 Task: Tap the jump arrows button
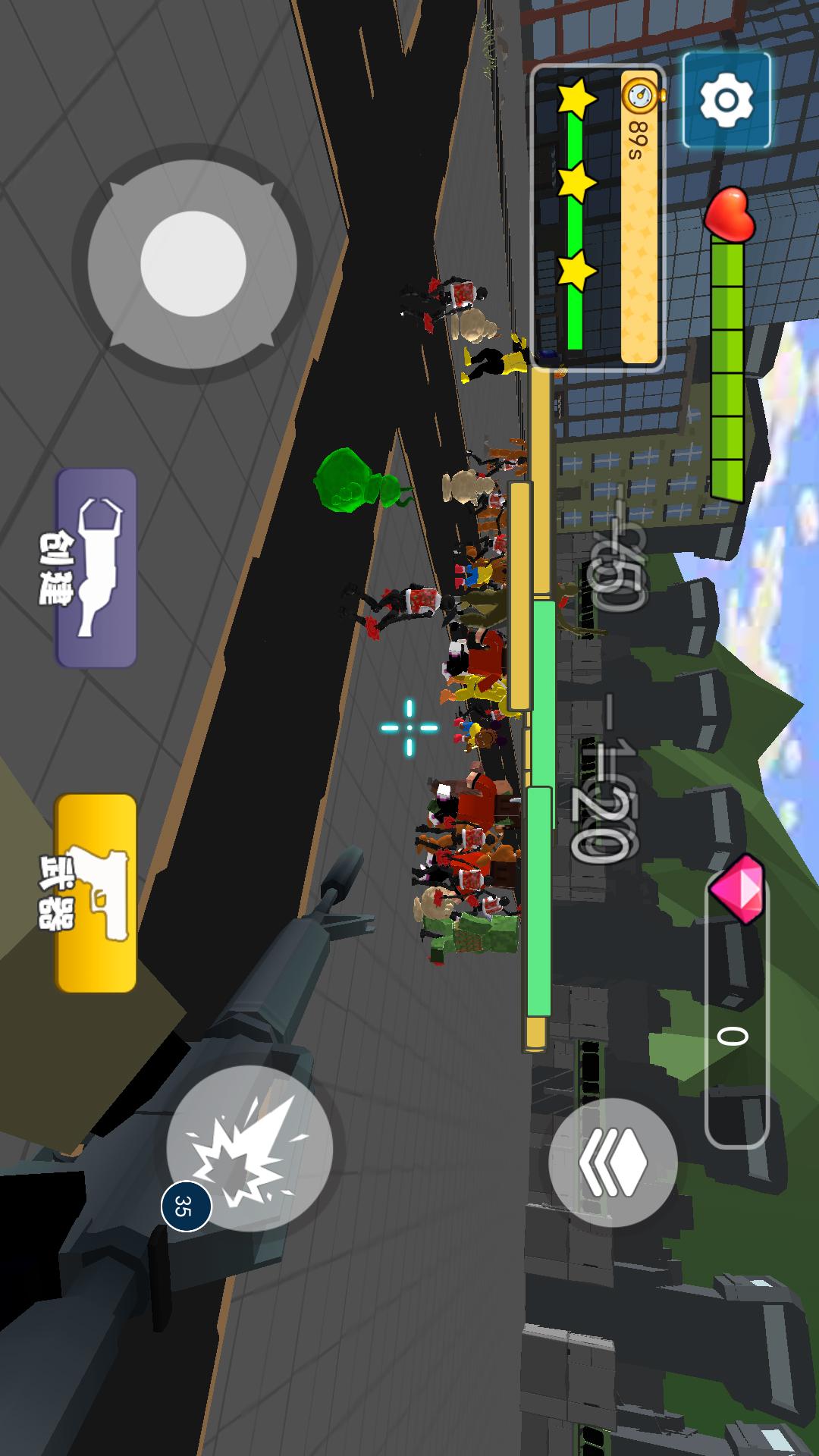tap(613, 1162)
